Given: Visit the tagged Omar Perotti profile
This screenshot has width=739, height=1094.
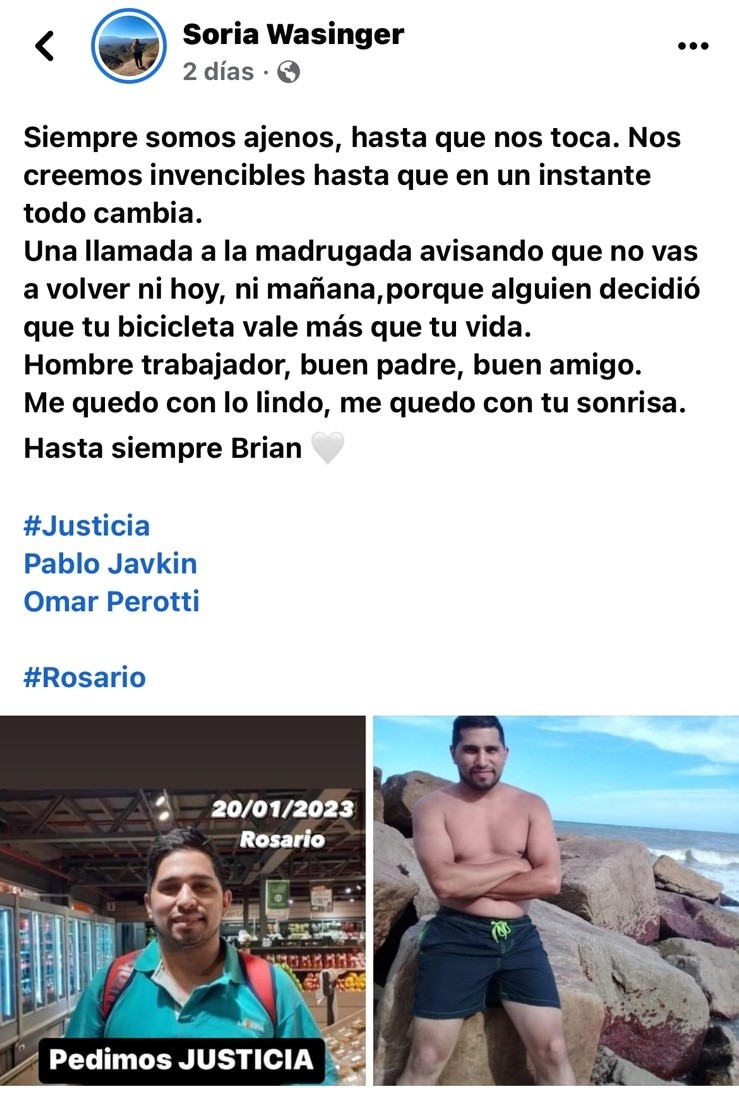Looking at the screenshot, I should click(111, 601).
